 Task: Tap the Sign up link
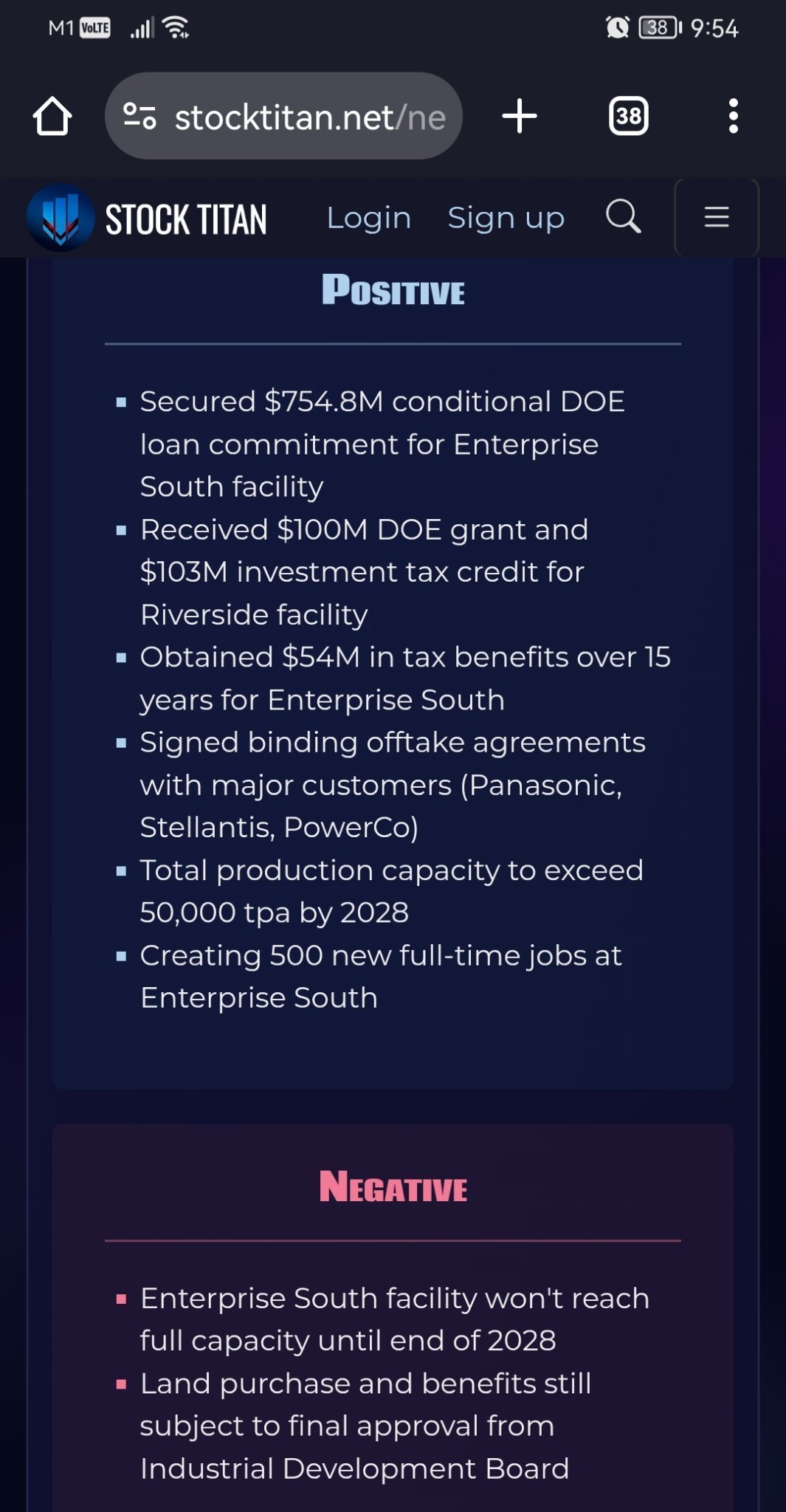[x=506, y=218]
